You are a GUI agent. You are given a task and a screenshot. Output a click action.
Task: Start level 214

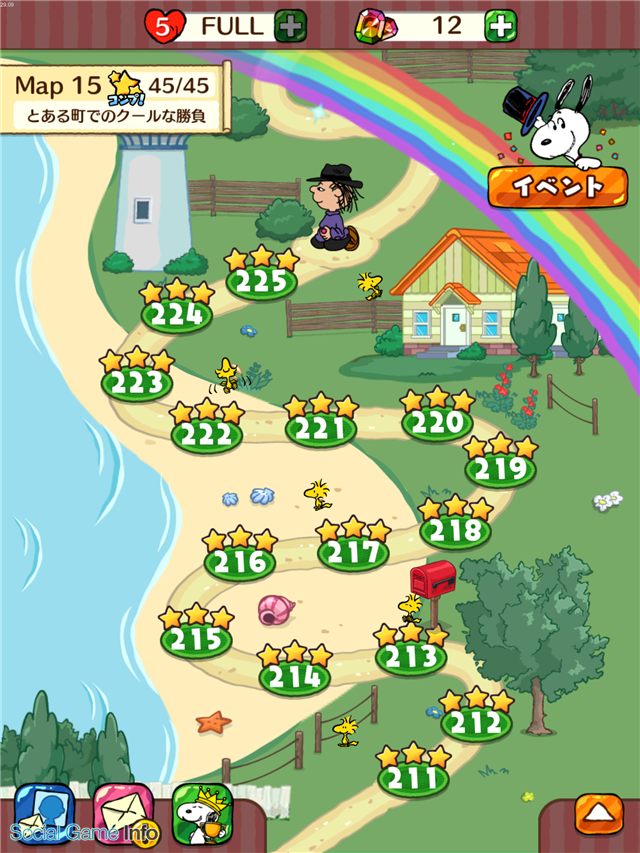tap(294, 677)
